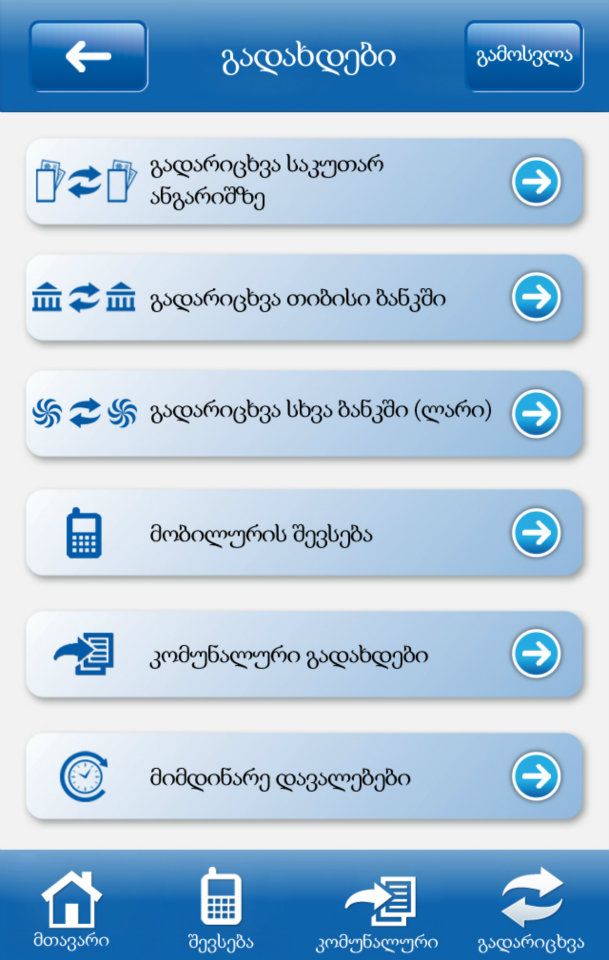Go back using the arrow button
This screenshot has height=960, width=609.
tap(88, 57)
